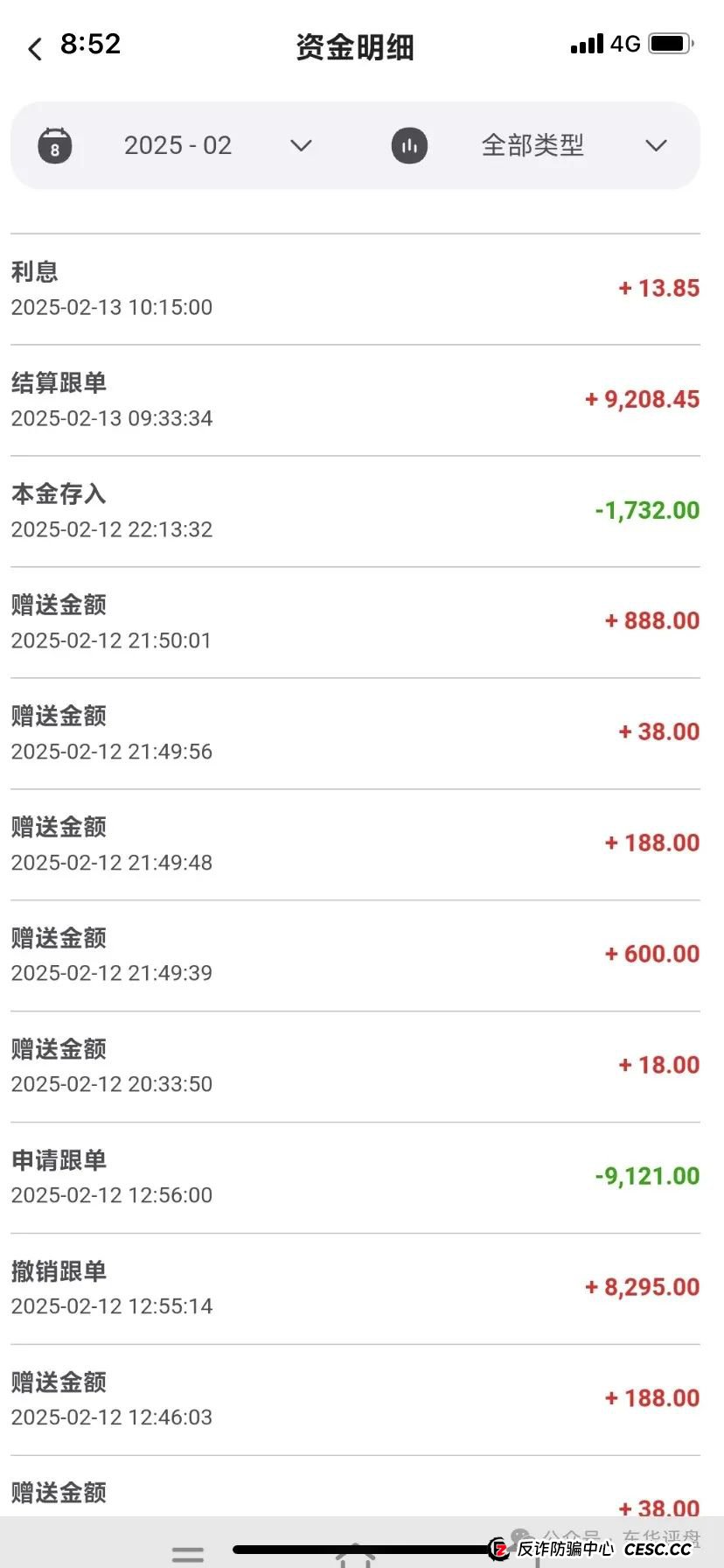Click the battery indicator in status bar
This screenshot has height=1568, width=724.
point(670,42)
